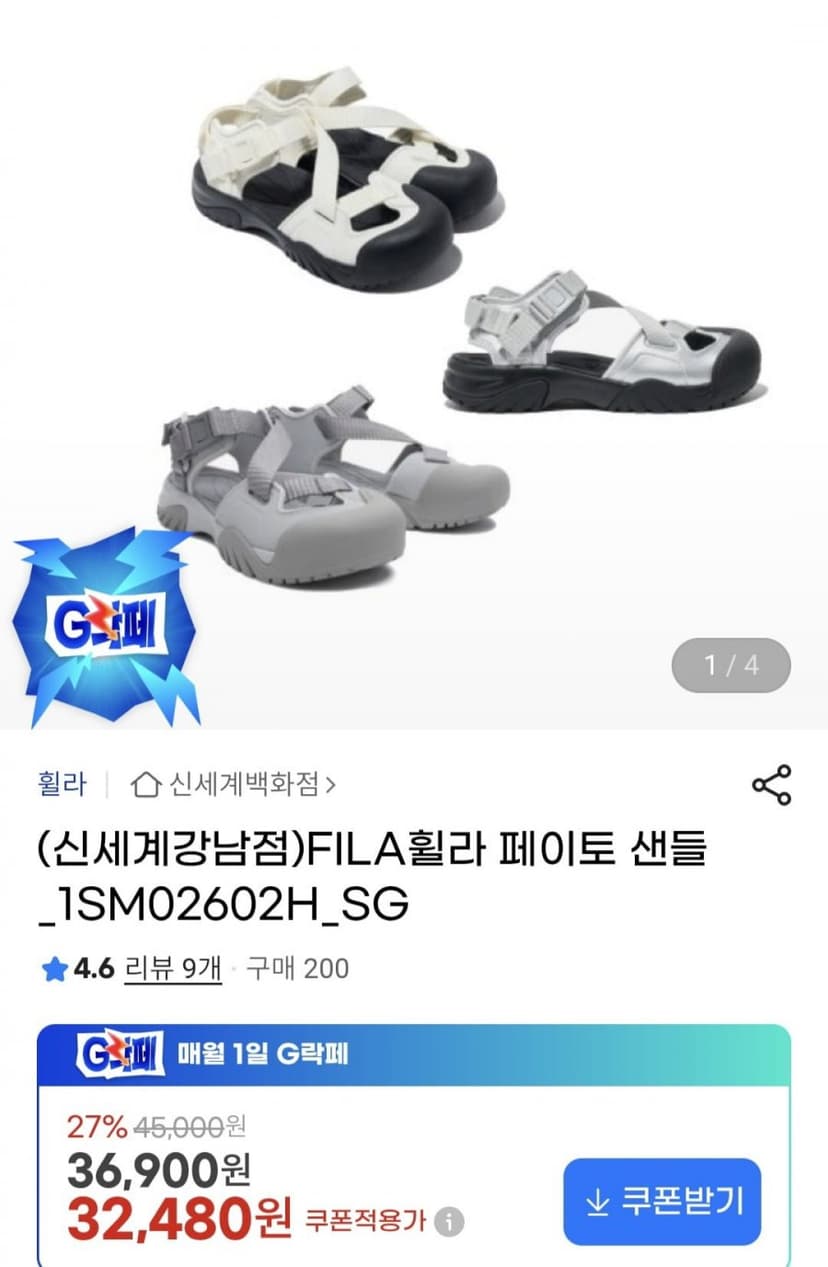This screenshot has height=1267, width=828.
Task: Show info for 쿠폰적용가 price
Action: [450, 1221]
